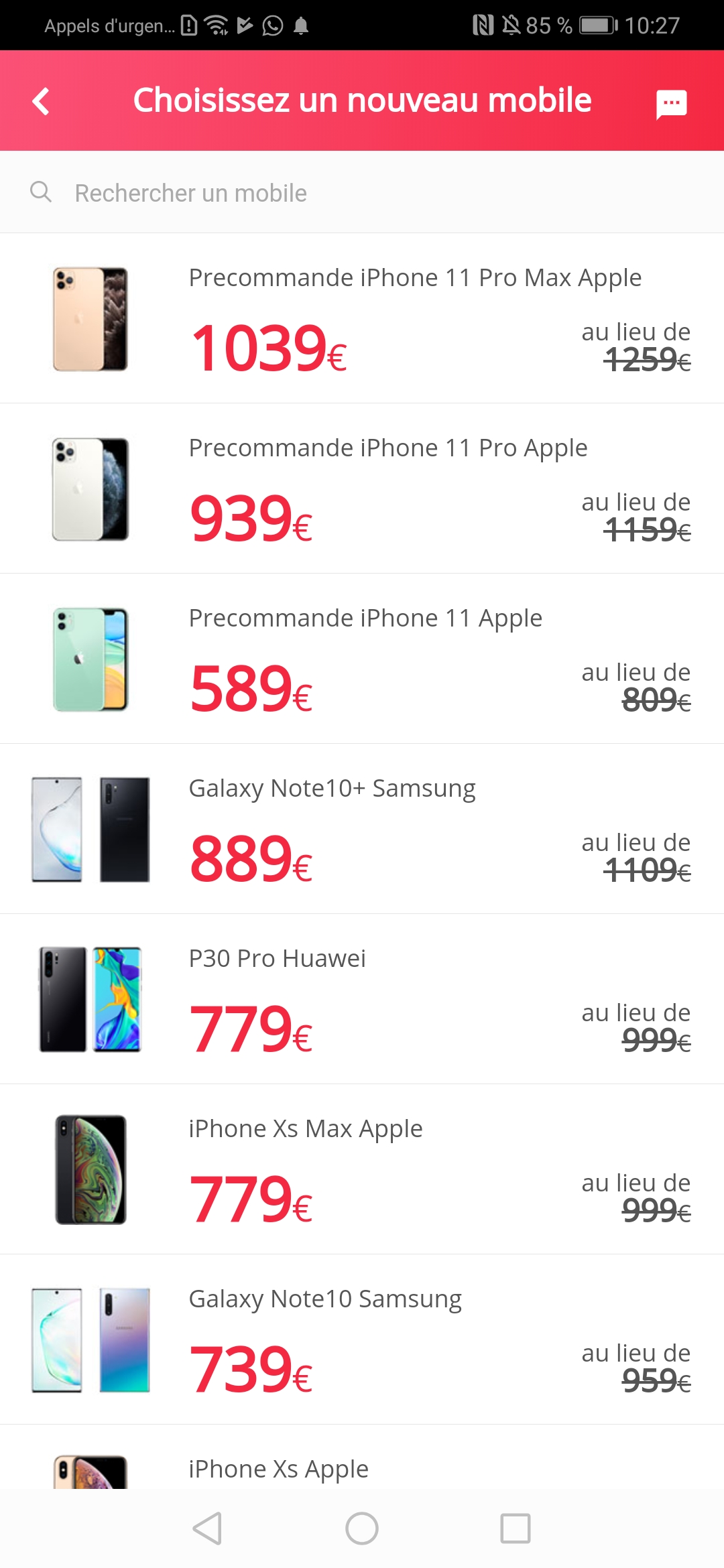
Task: Open iPhone Xs Max Apple listing
Action: click(x=362, y=1169)
